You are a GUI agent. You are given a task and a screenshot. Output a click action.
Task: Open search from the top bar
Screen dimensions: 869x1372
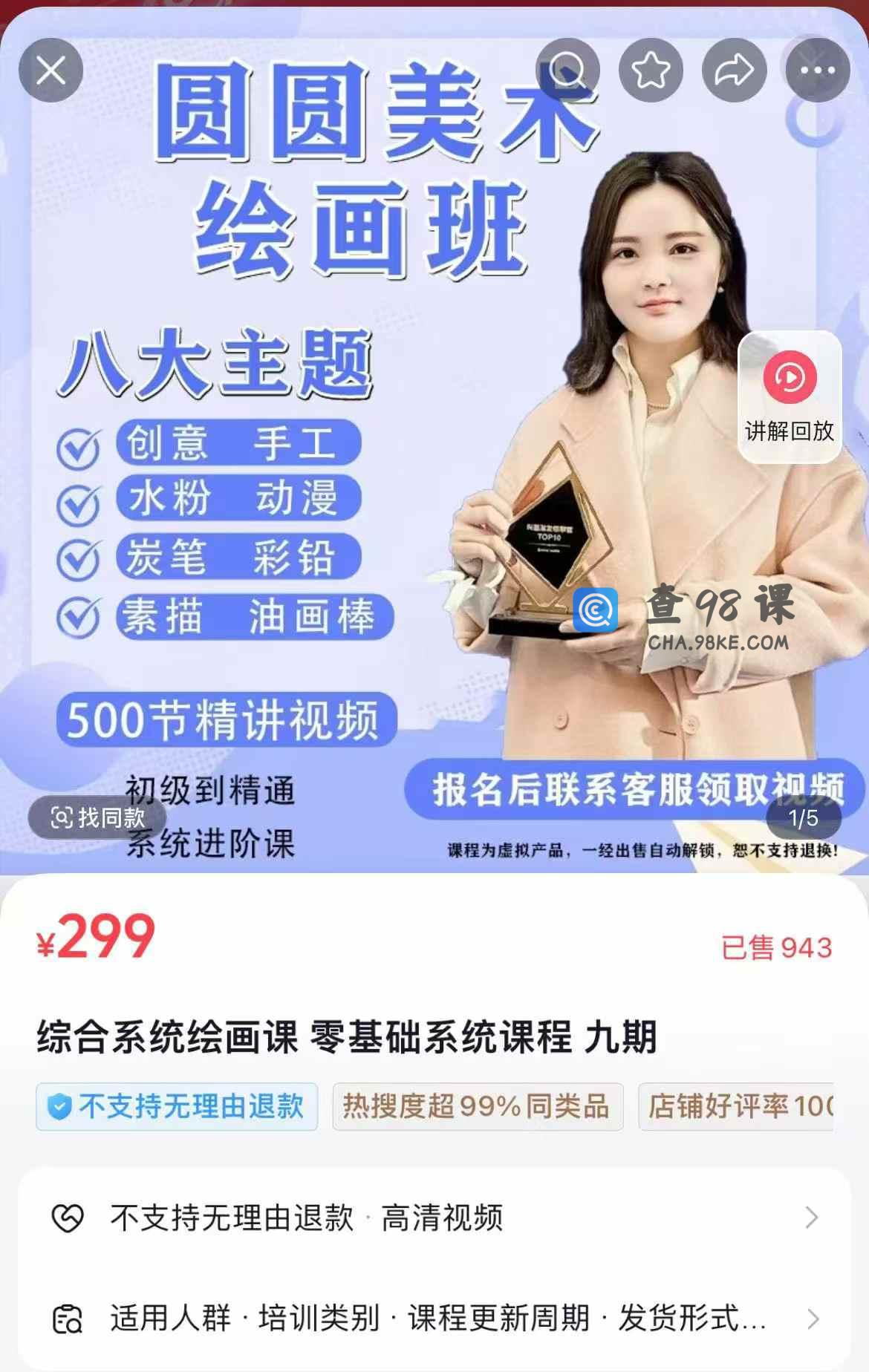click(x=568, y=71)
